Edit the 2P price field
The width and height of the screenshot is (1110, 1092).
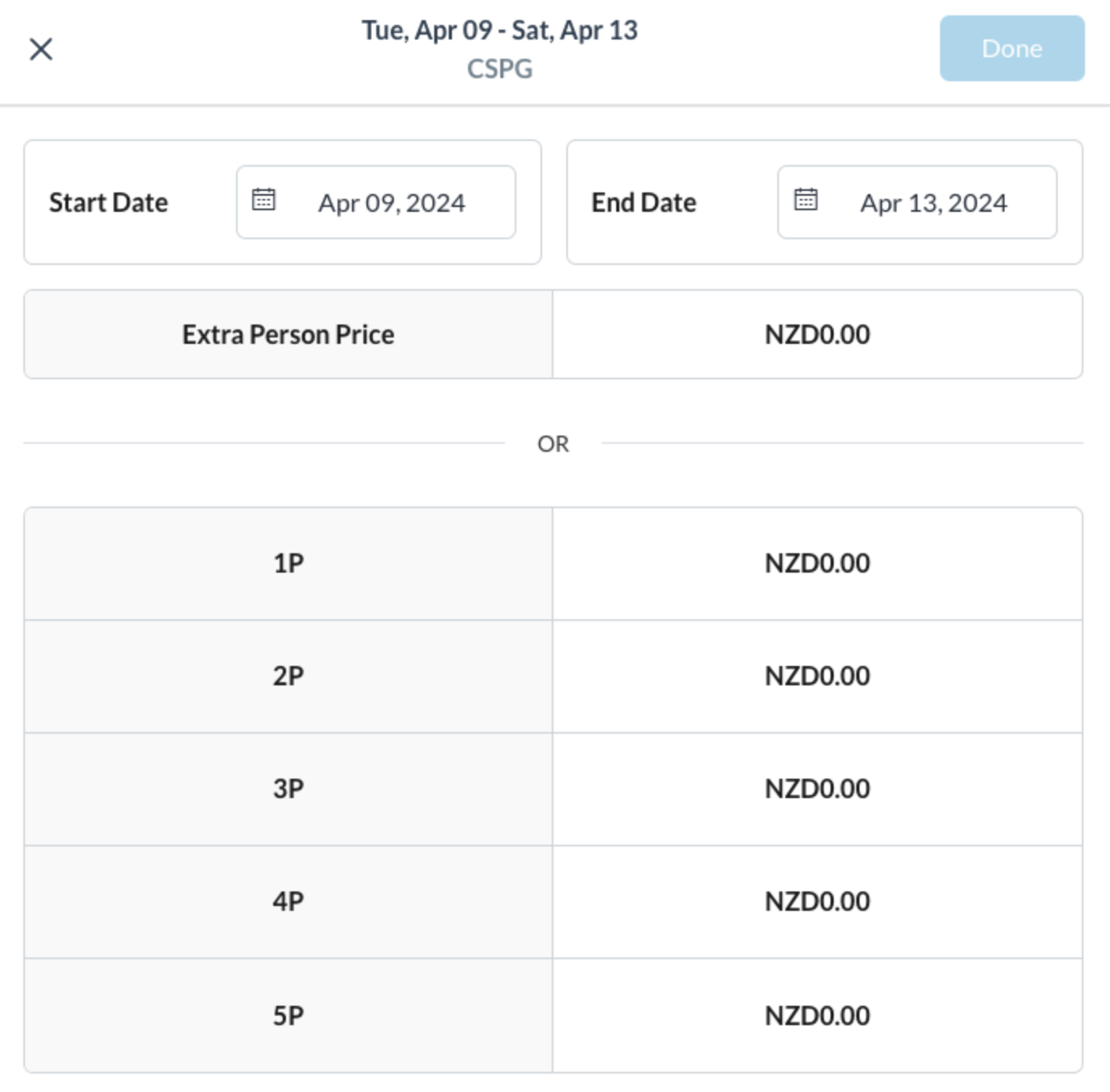click(x=817, y=676)
